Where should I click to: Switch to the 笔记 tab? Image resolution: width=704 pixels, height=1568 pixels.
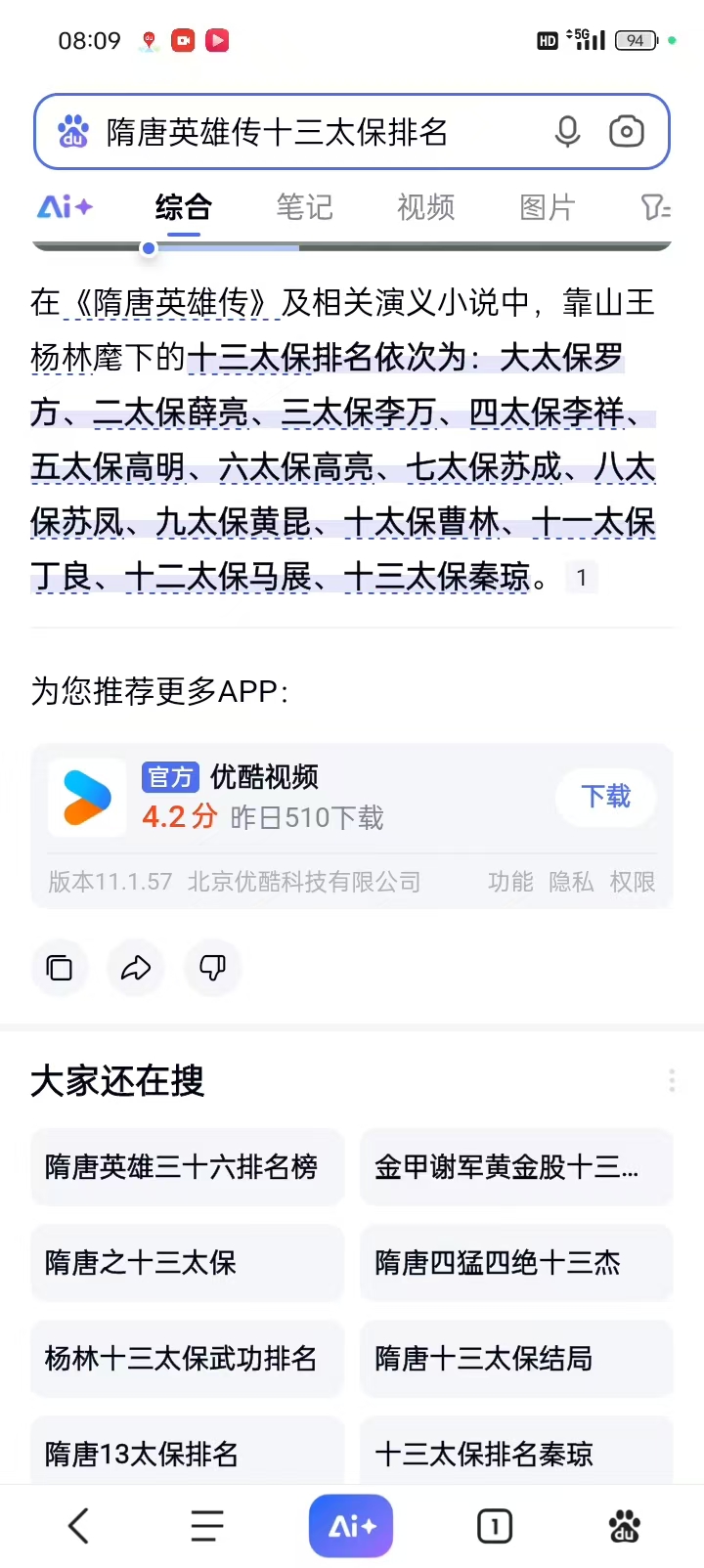[304, 207]
